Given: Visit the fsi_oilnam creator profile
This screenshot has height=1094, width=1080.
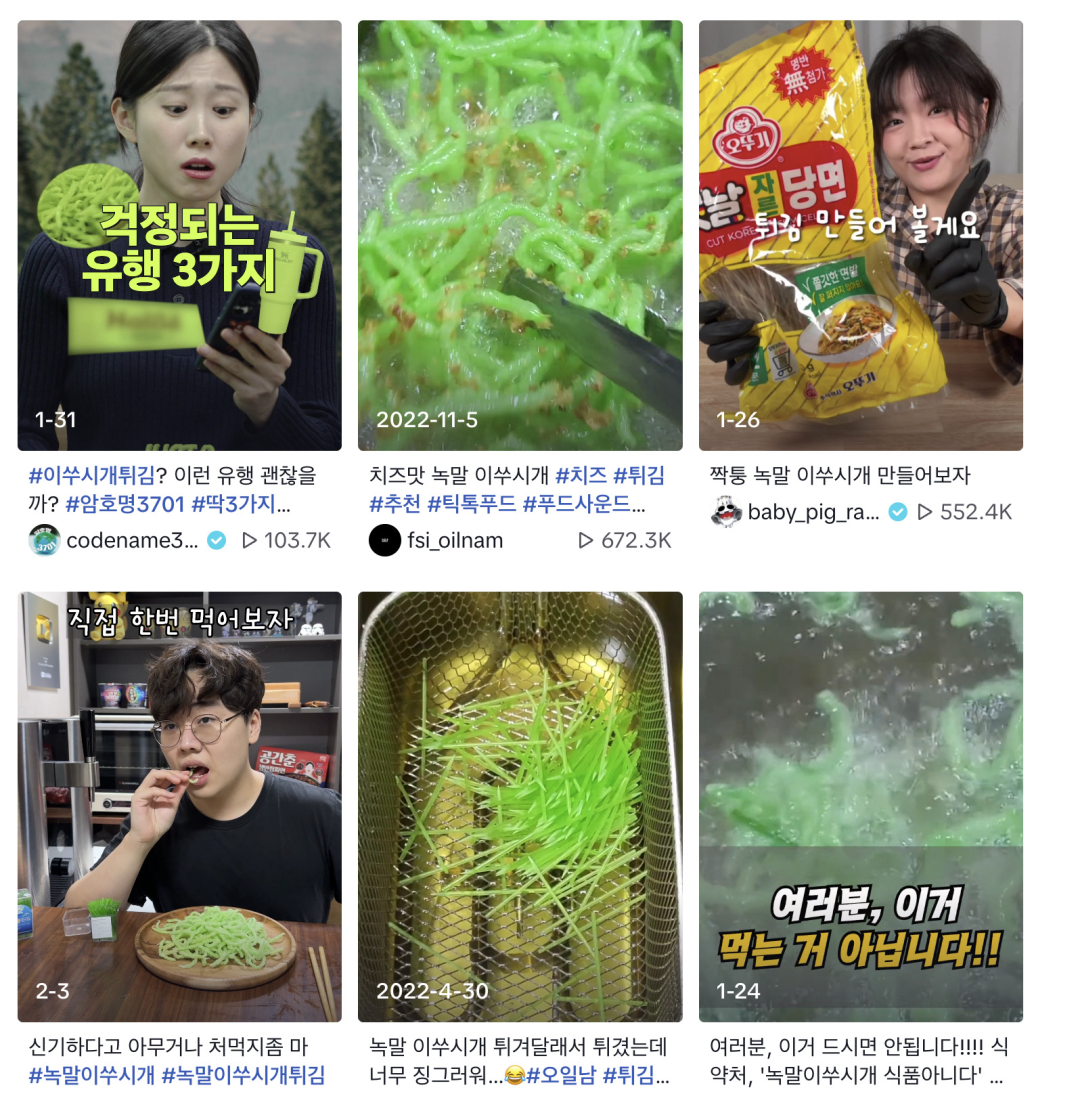Looking at the screenshot, I should click(x=453, y=541).
